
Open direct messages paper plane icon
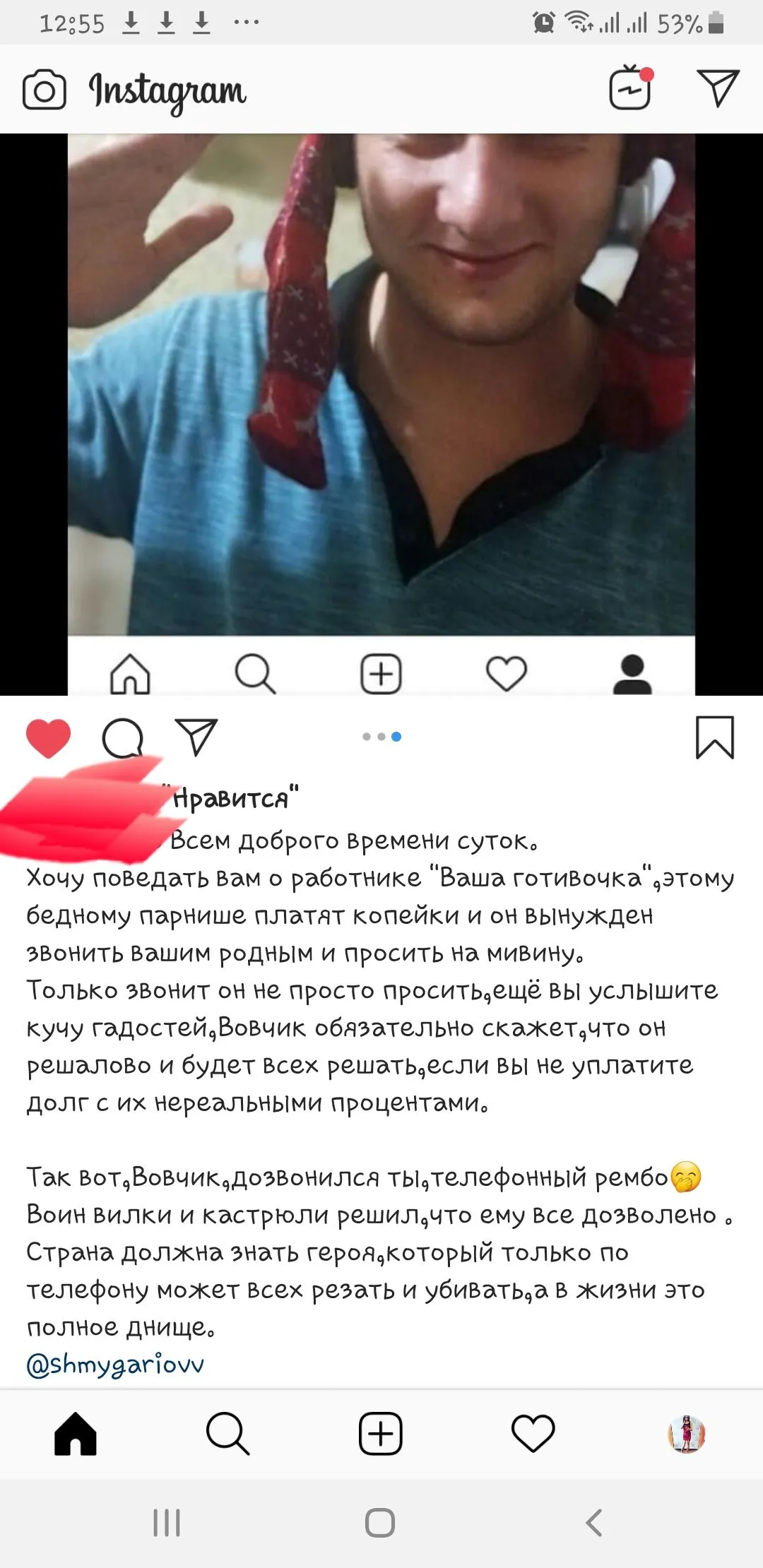point(718,88)
